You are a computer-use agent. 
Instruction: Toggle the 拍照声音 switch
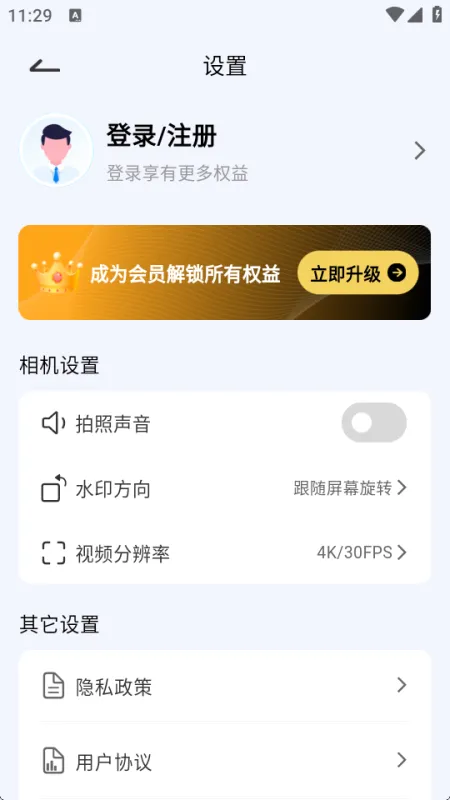(374, 422)
